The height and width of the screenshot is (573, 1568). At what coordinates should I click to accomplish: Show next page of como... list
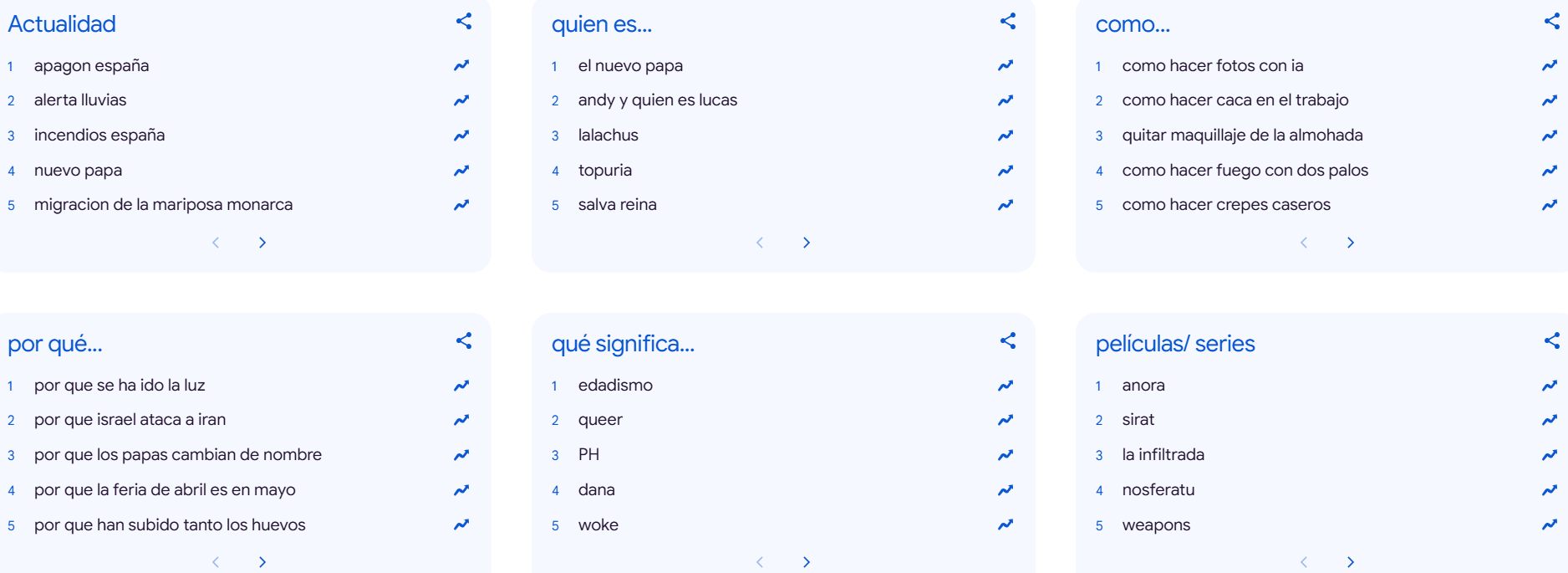click(1351, 243)
